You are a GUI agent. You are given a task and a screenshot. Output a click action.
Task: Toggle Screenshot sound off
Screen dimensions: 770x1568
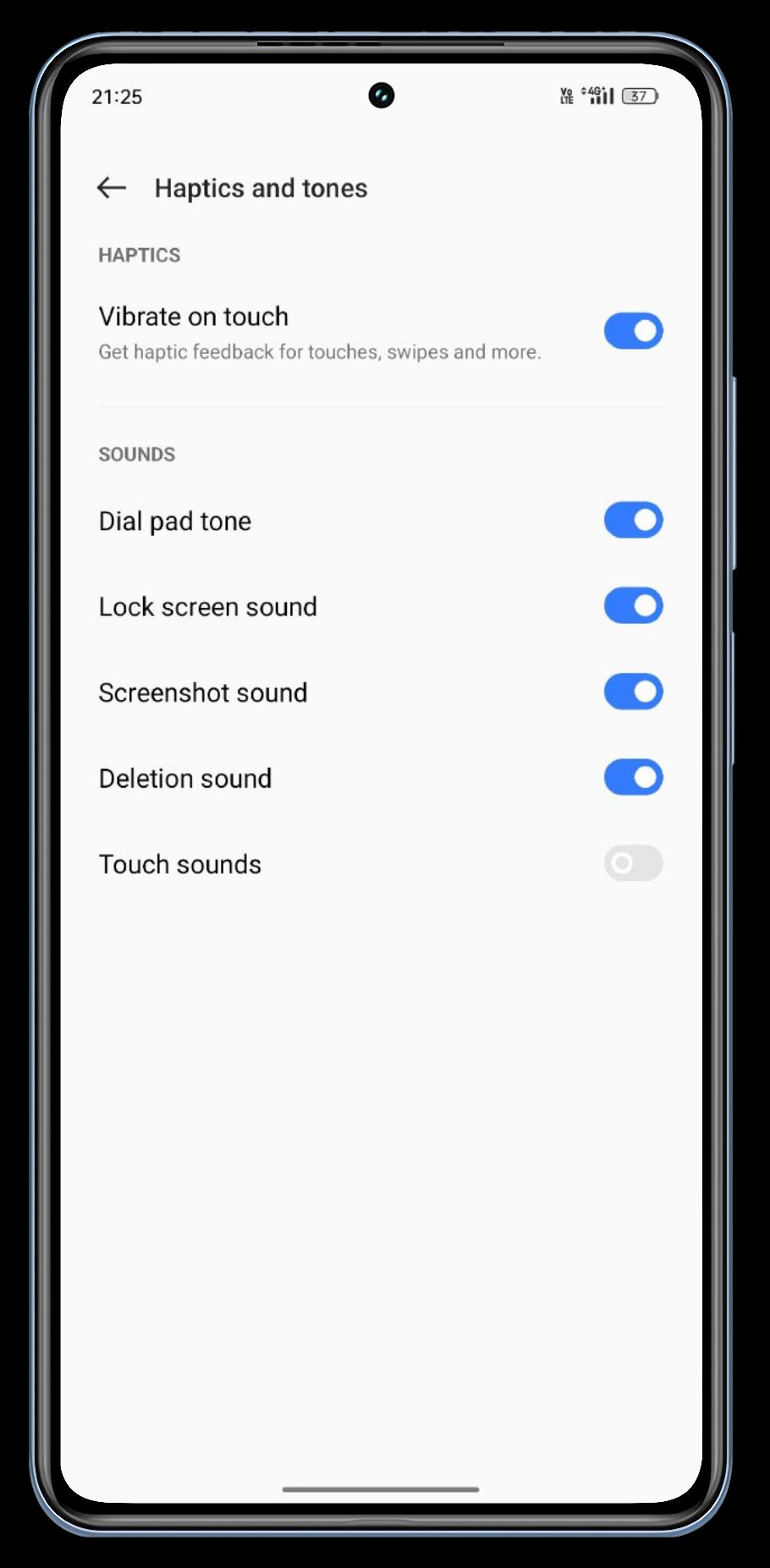pos(633,692)
